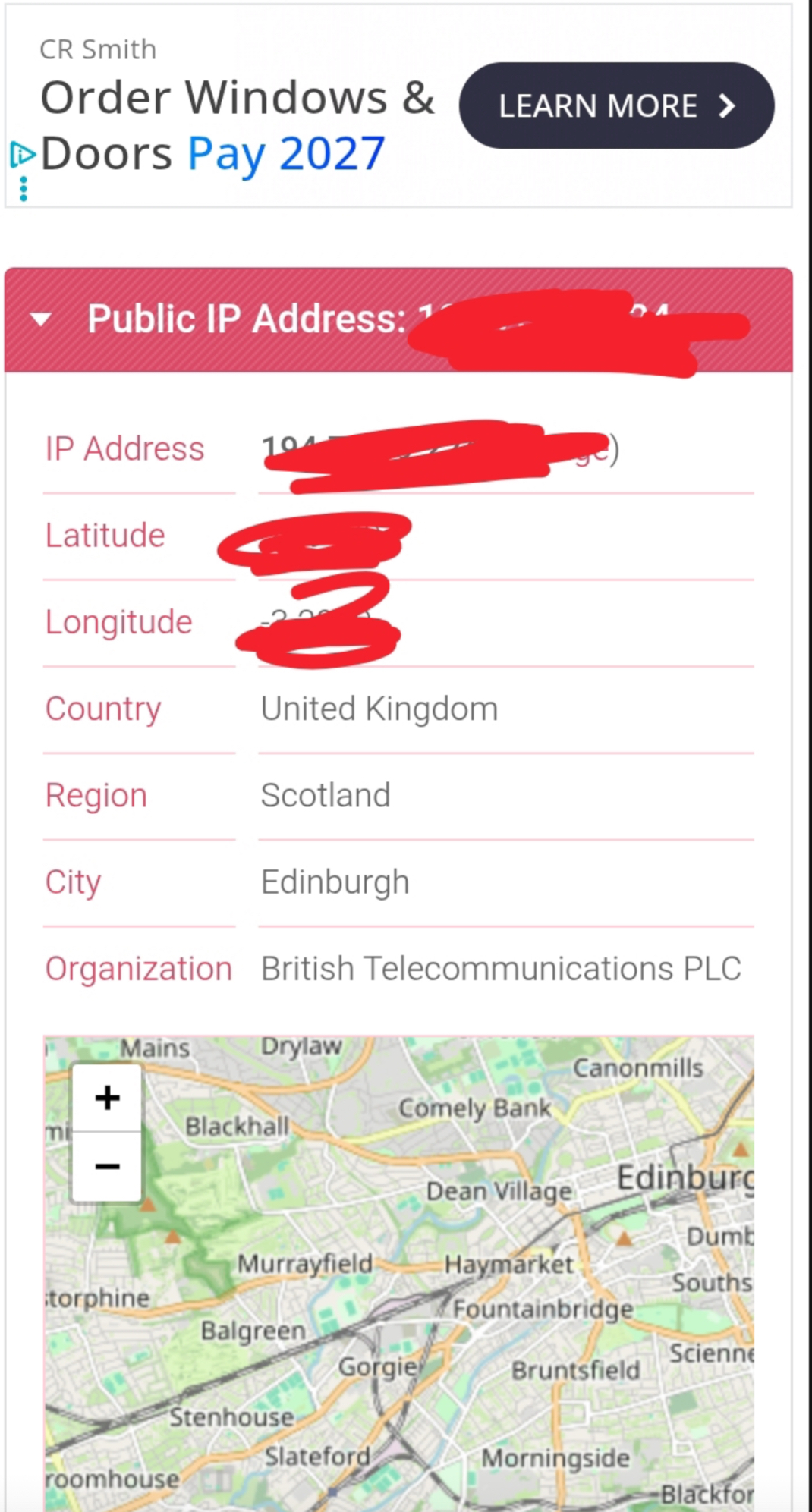Zoom in on the map
The height and width of the screenshot is (1512, 812).
click(107, 1097)
